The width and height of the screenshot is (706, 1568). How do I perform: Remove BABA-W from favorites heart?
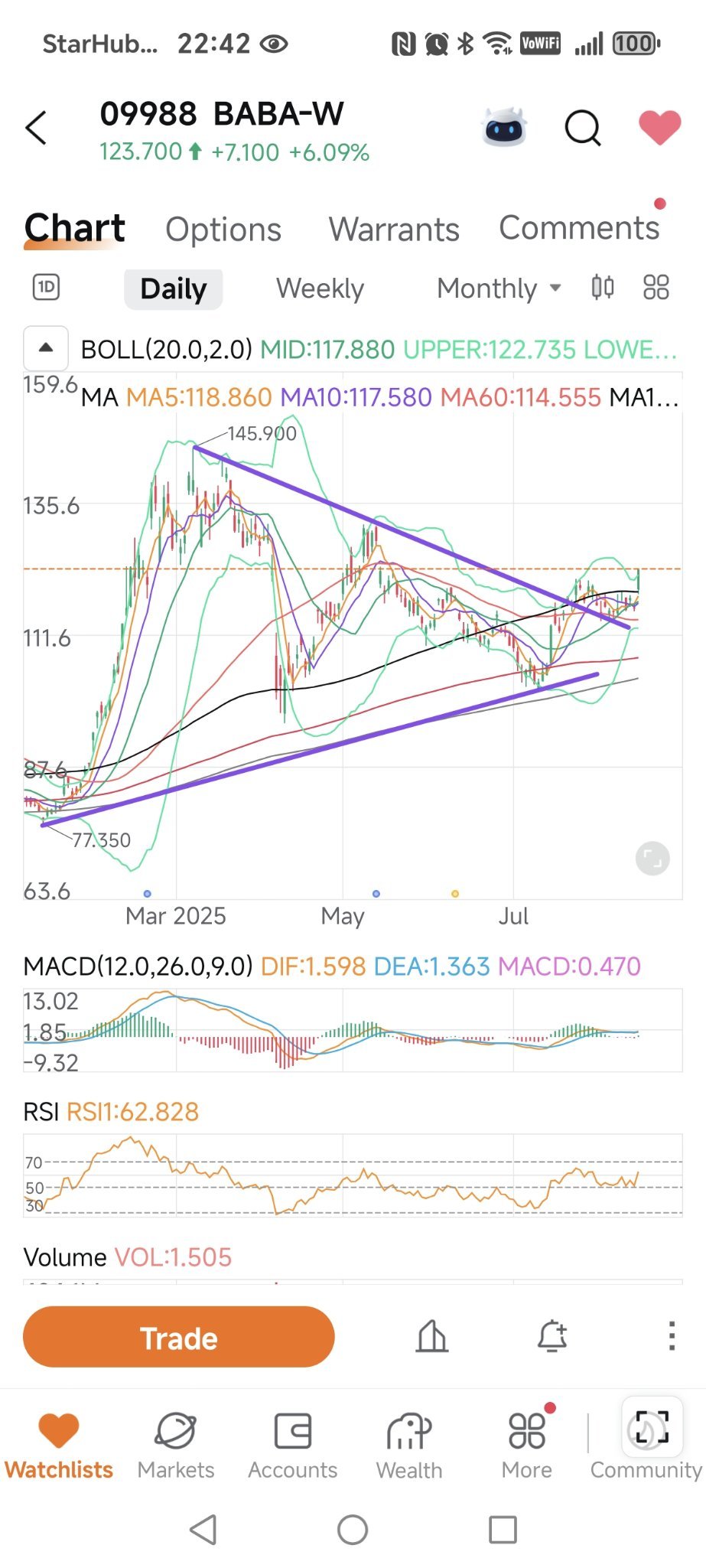point(659,127)
